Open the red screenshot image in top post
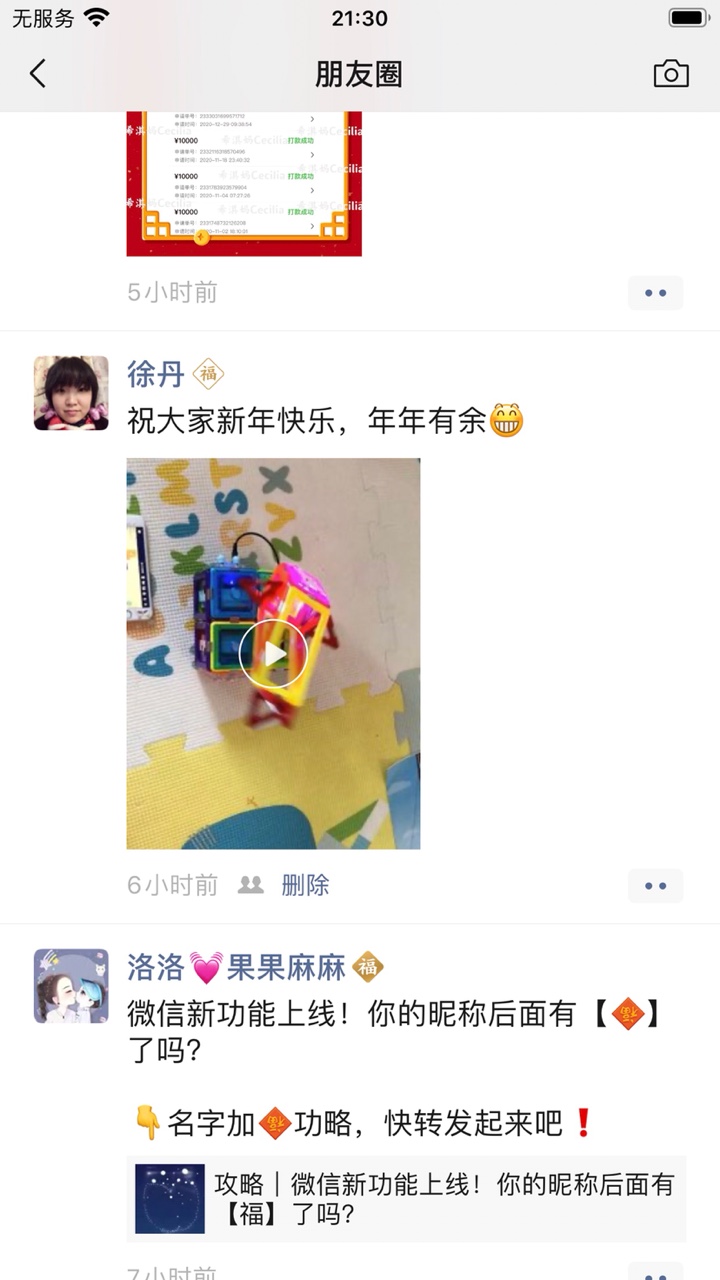This screenshot has height=1280, width=720. point(244,184)
